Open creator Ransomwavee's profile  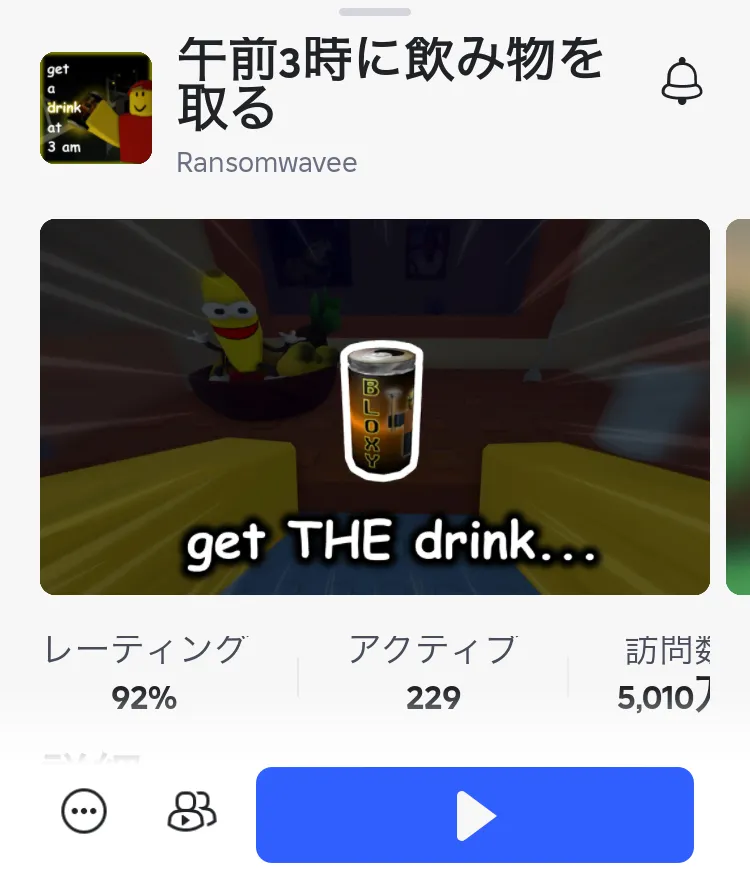(x=266, y=162)
